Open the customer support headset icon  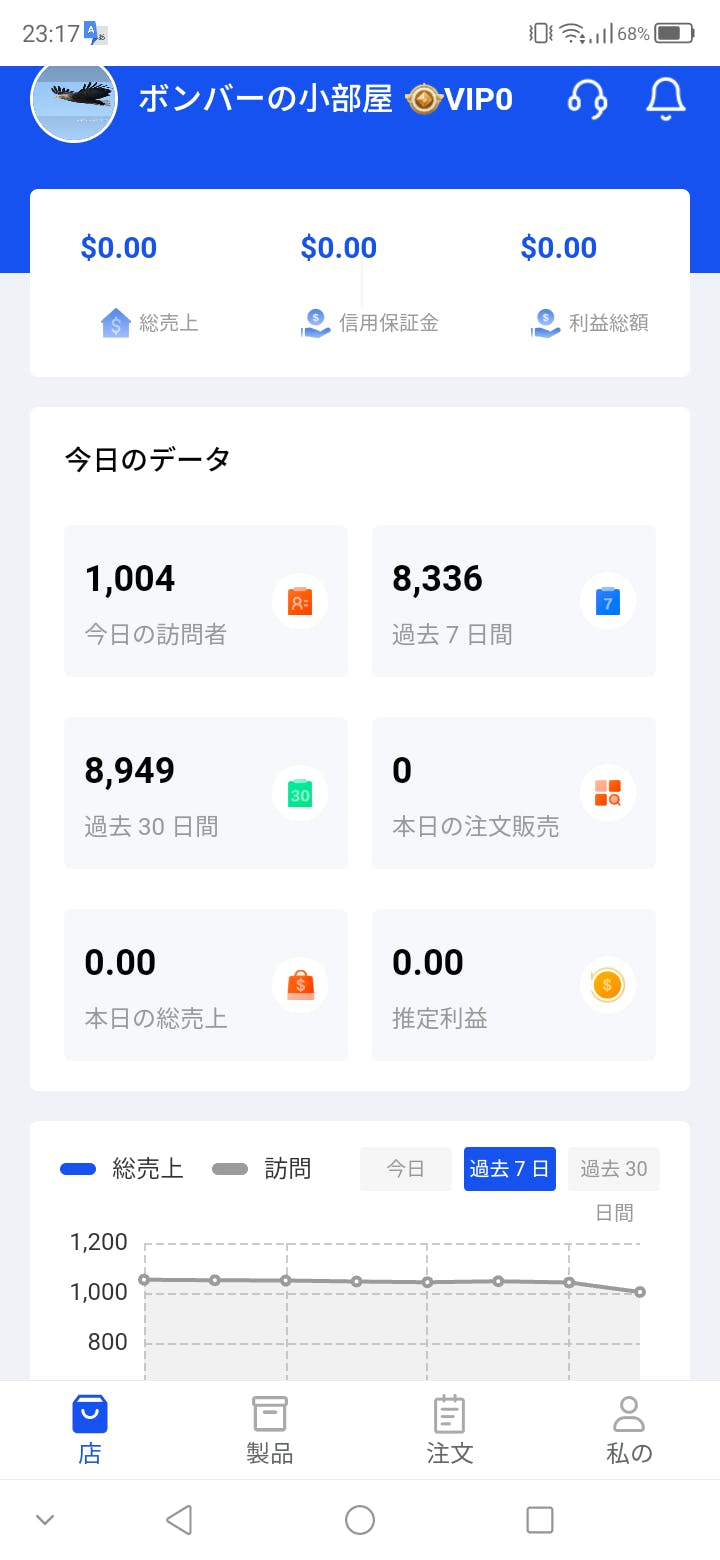pyautogui.click(x=587, y=99)
